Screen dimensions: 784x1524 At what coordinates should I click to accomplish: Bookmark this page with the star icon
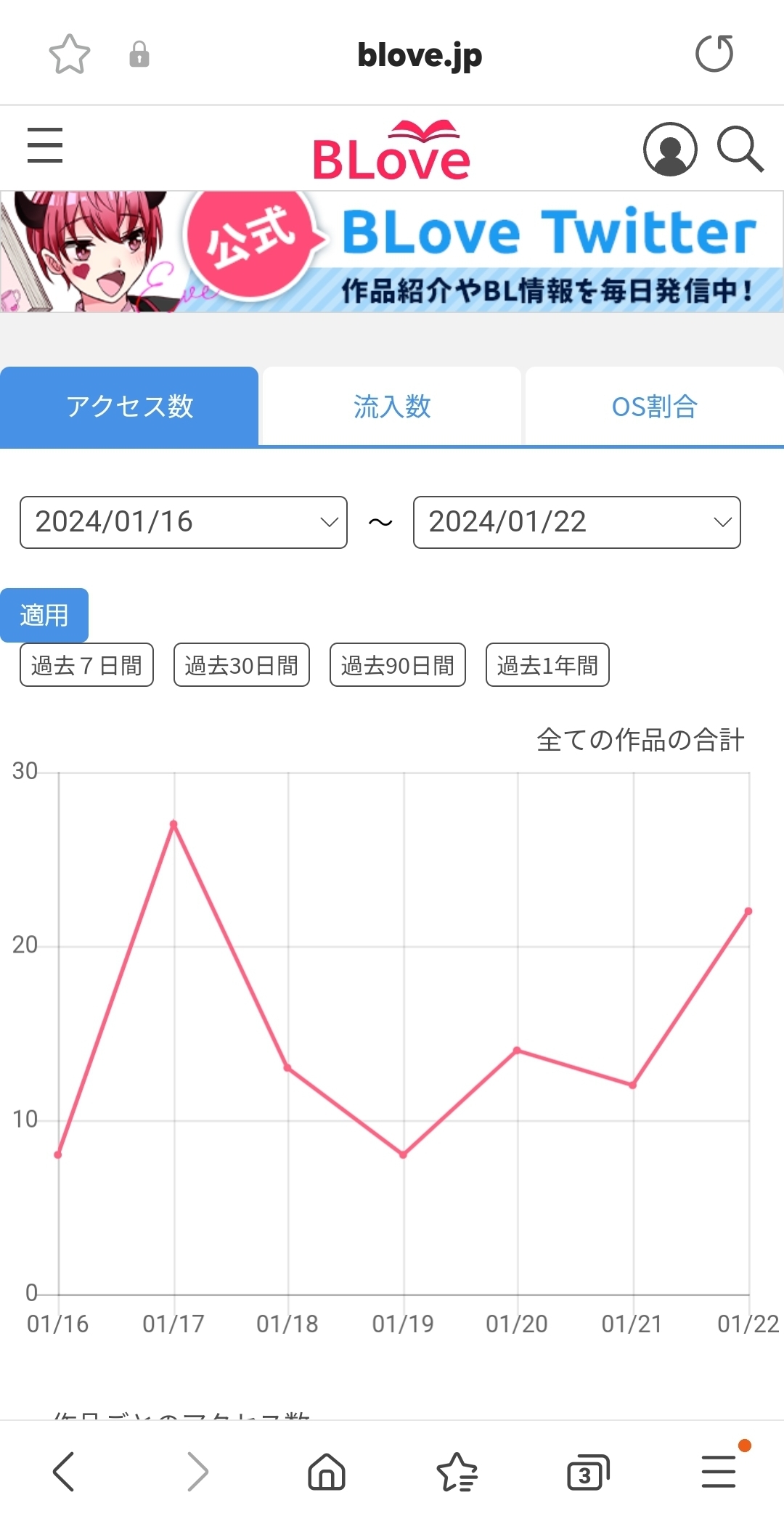point(70,54)
